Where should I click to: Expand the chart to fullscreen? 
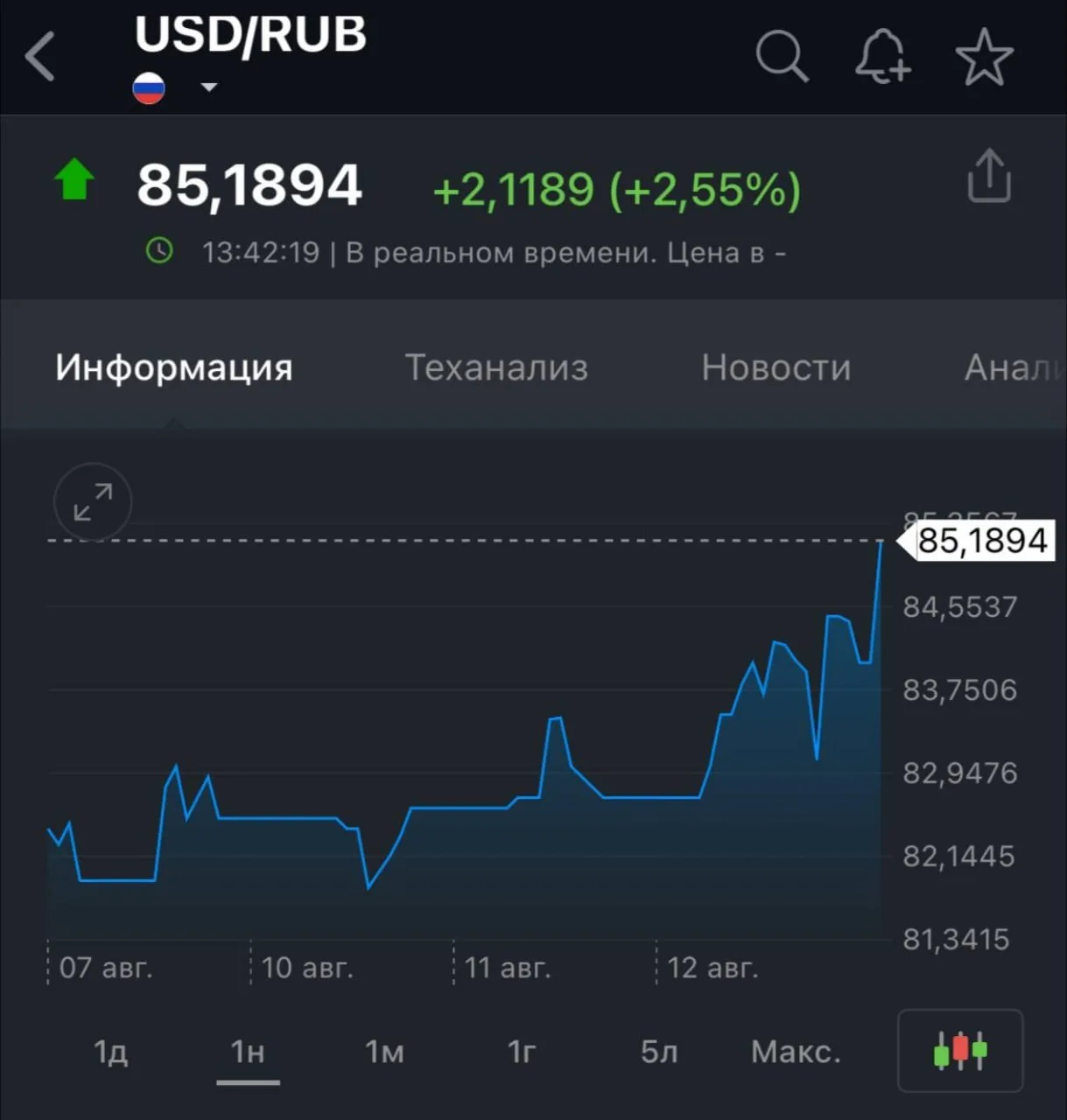click(x=93, y=502)
